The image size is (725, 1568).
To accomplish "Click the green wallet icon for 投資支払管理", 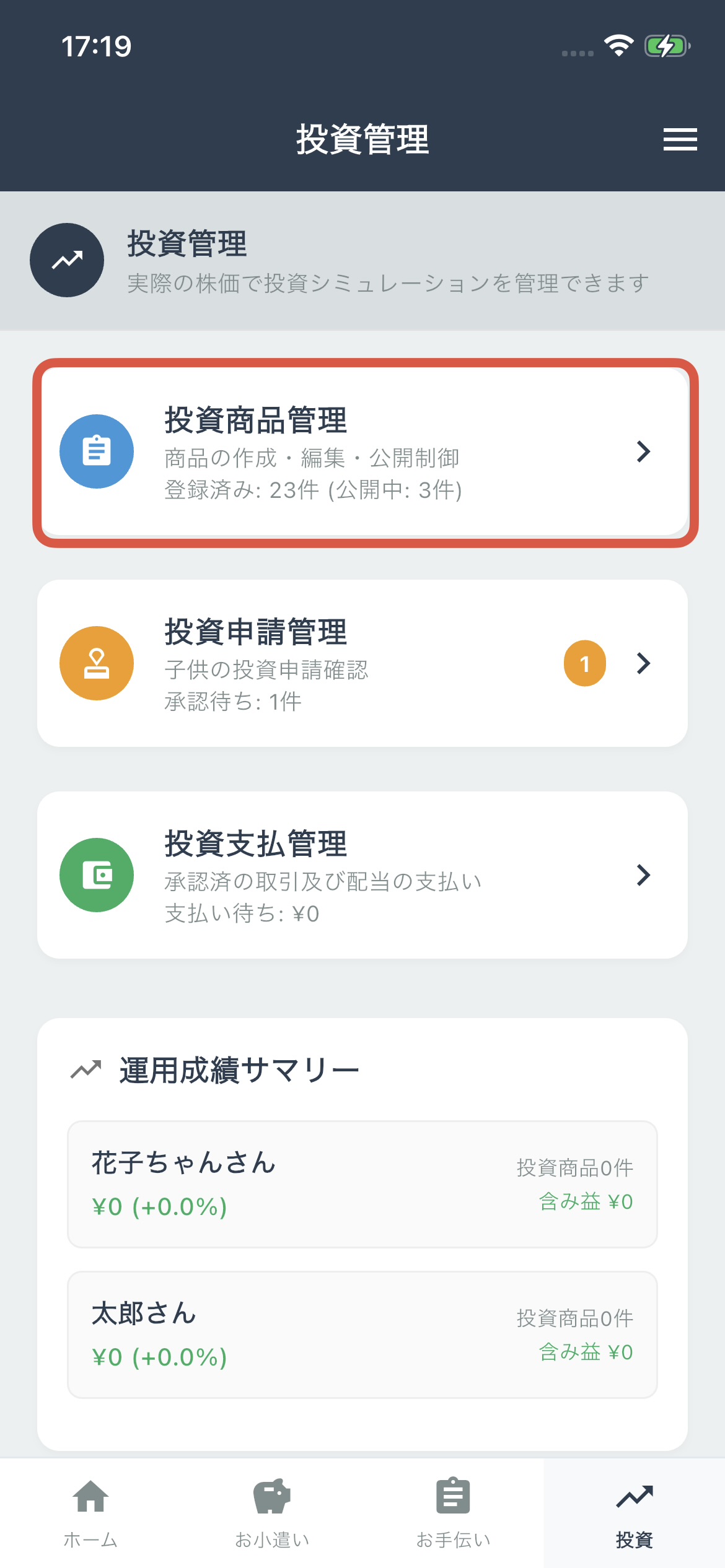I will tap(96, 874).
